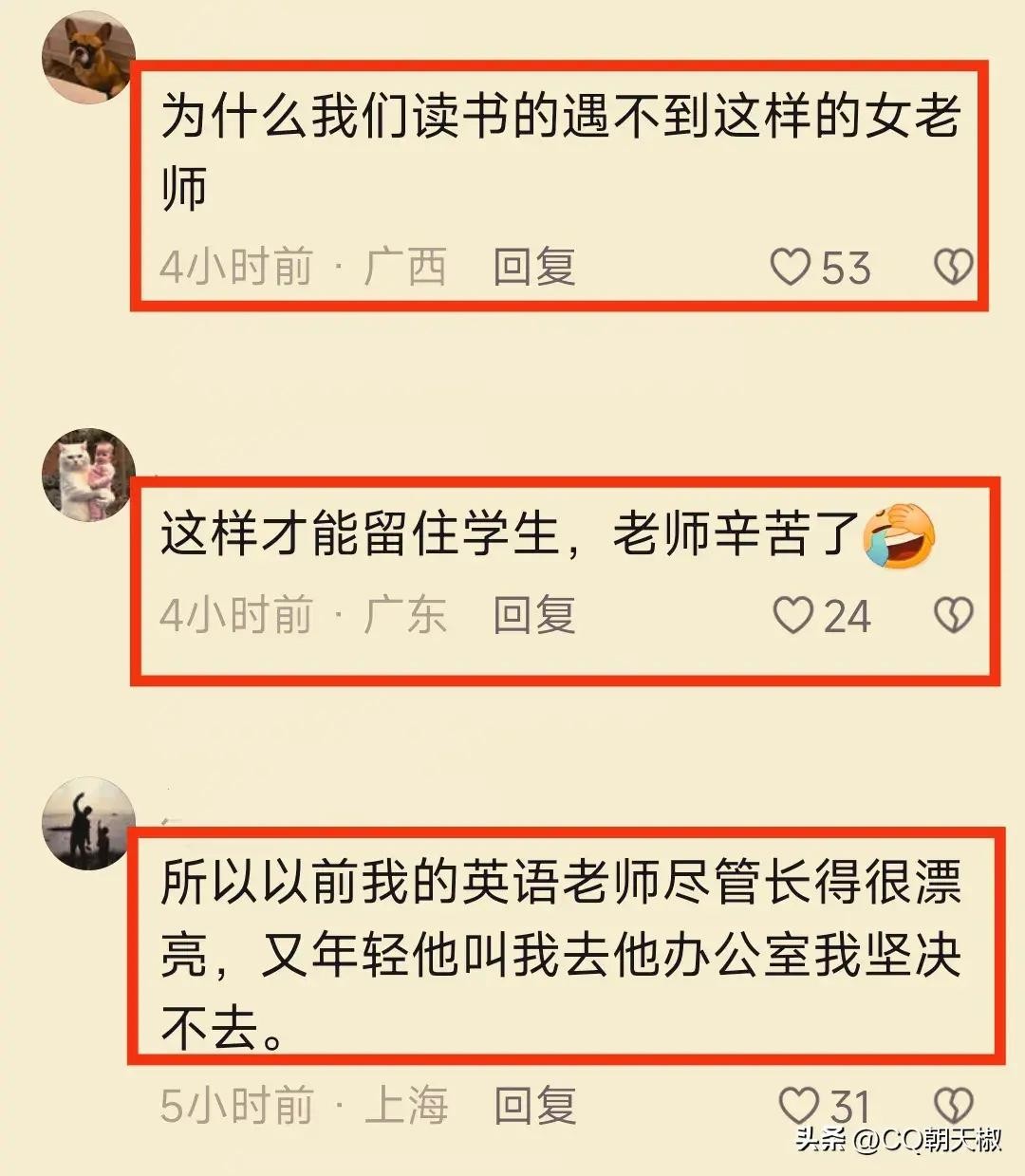1025x1176 pixels.
Task: Reply to the 老师辛苦了 comment
Action: (x=534, y=615)
